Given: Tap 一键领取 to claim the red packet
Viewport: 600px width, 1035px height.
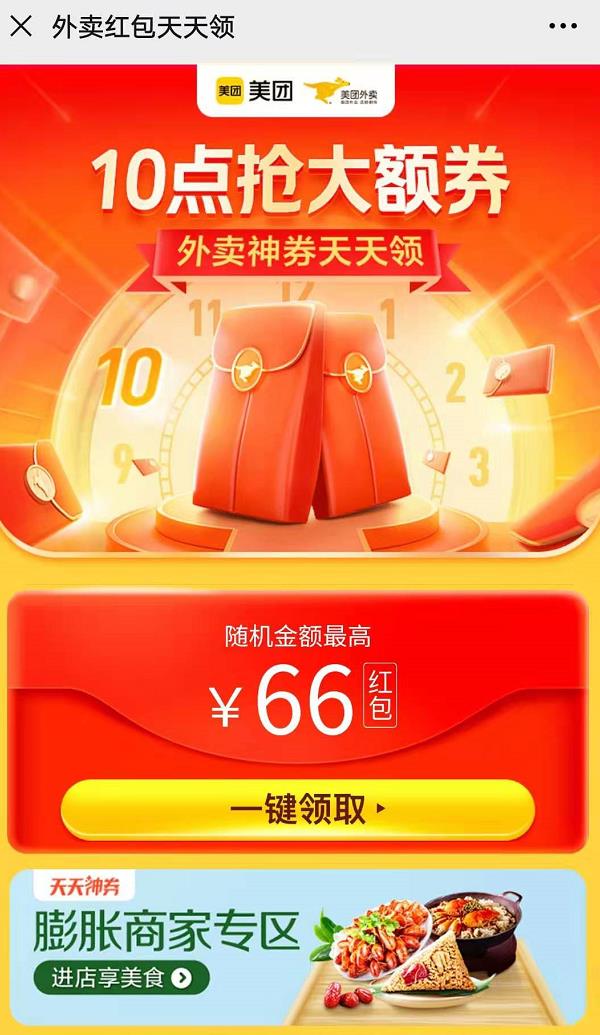Looking at the screenshot, I should tap(298, 809).
